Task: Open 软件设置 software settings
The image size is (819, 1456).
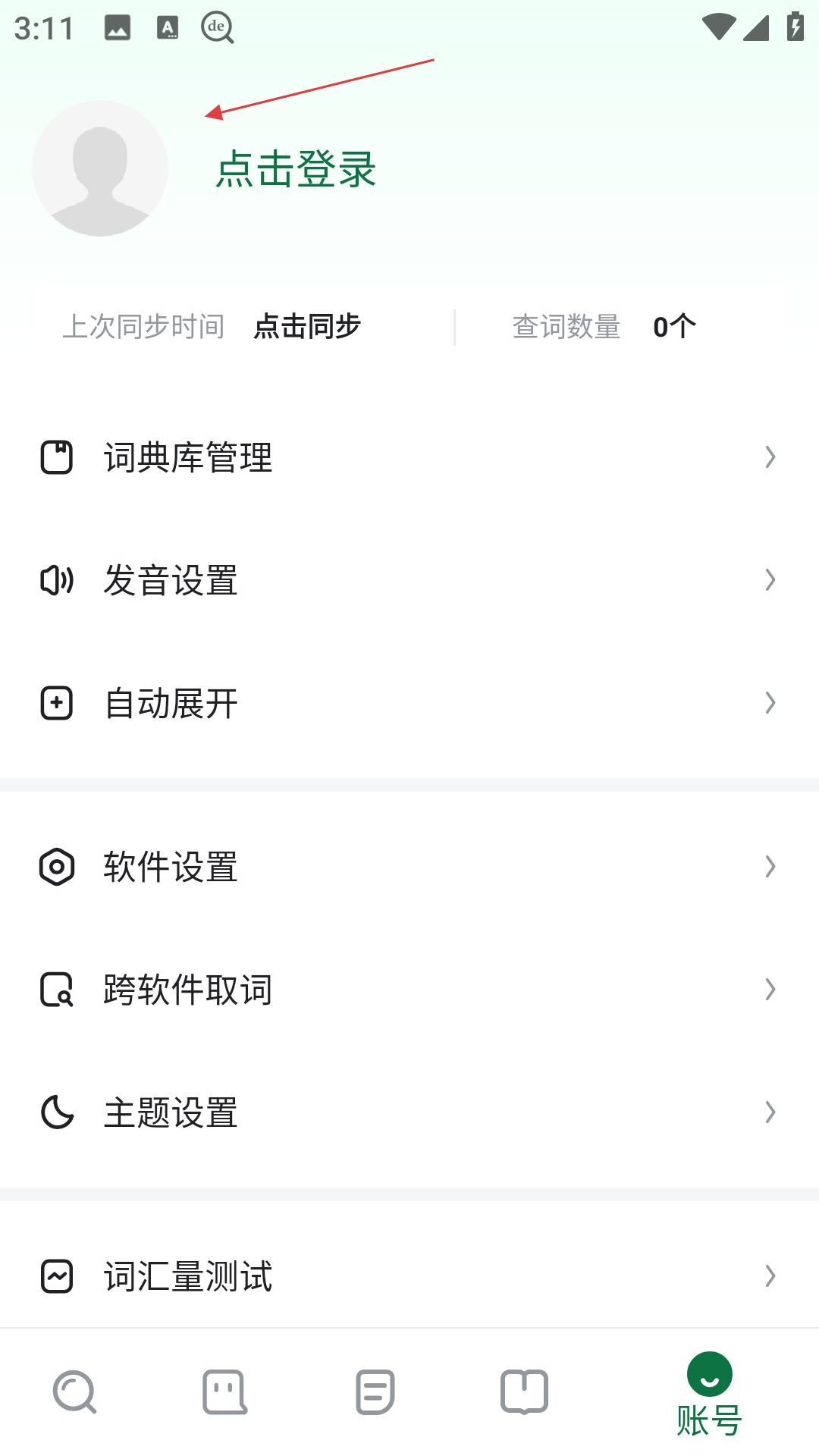Action: point(409,867)
